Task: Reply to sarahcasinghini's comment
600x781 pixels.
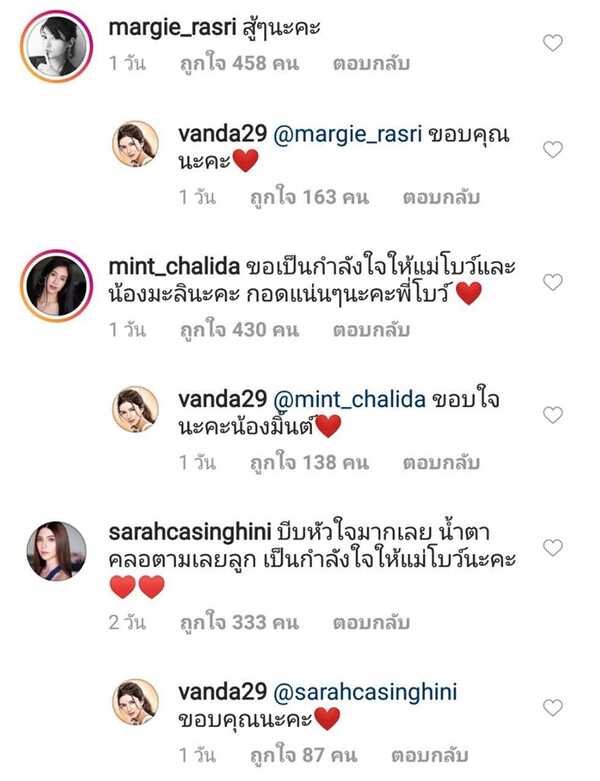Action: [x=371, y=622]
